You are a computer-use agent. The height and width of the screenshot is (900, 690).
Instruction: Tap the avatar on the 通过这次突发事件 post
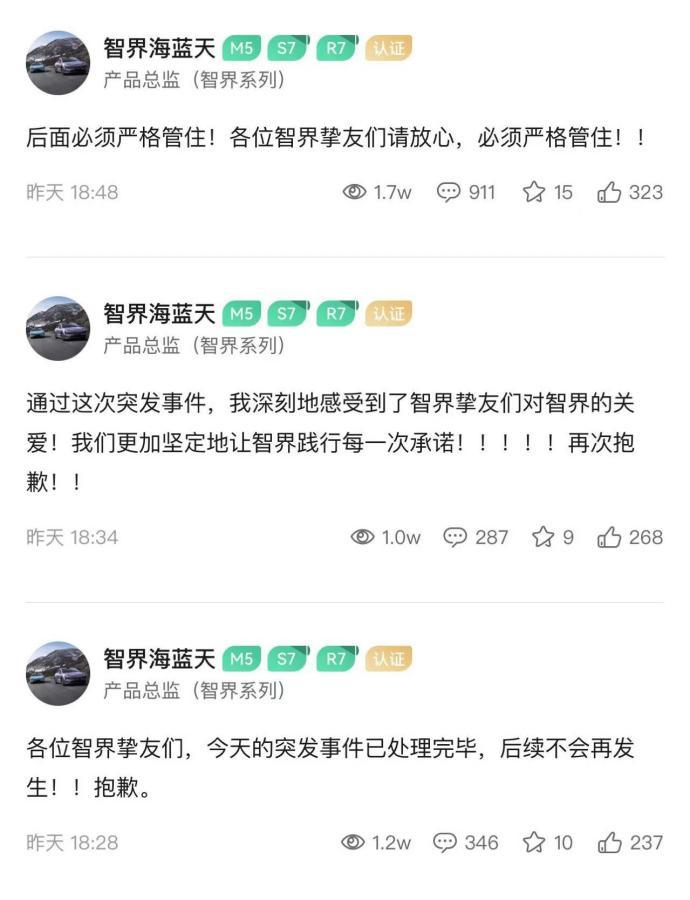58,329
